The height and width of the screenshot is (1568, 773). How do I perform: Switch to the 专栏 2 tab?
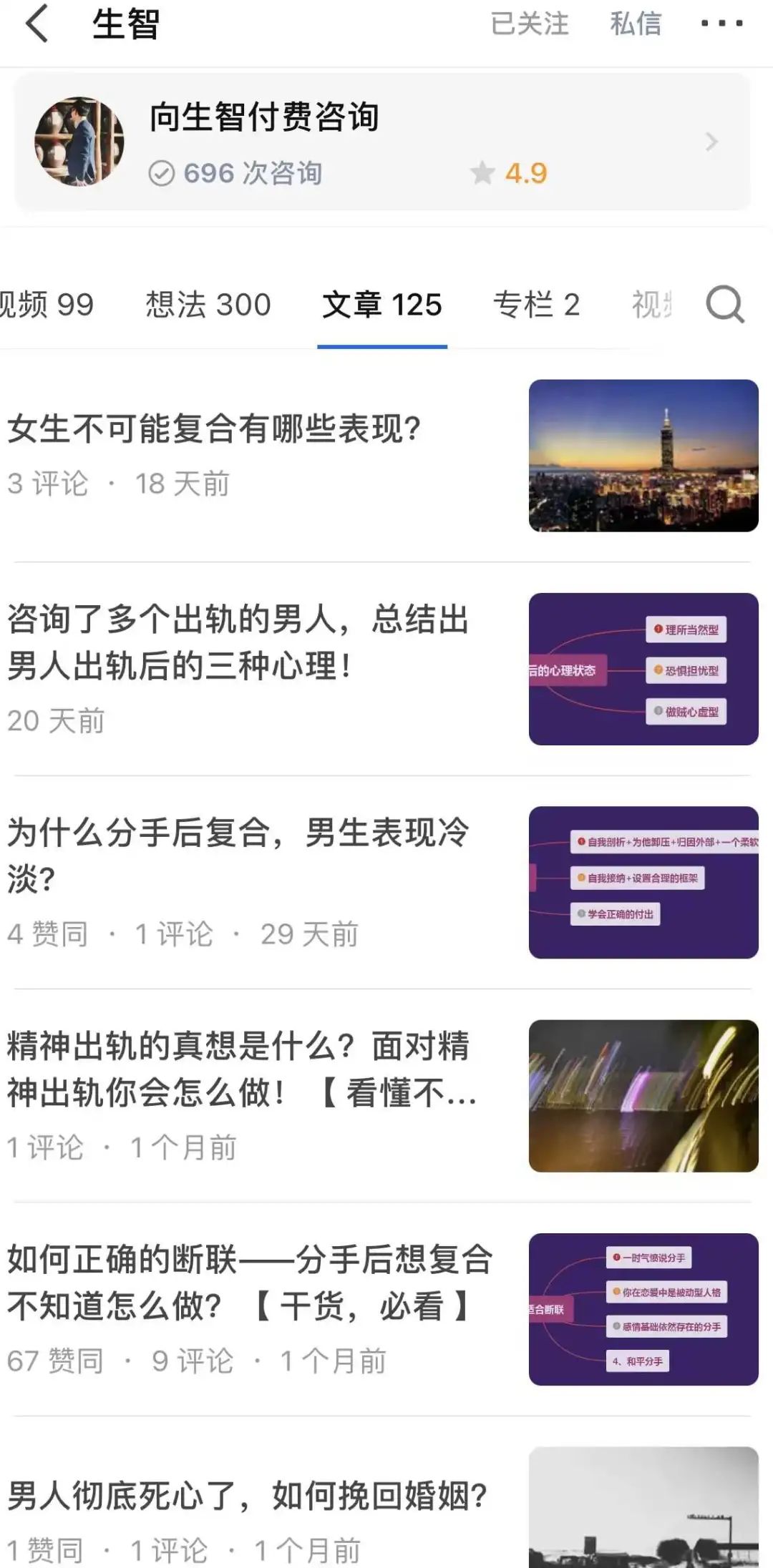pyautogui.click(x=536, y=305)
